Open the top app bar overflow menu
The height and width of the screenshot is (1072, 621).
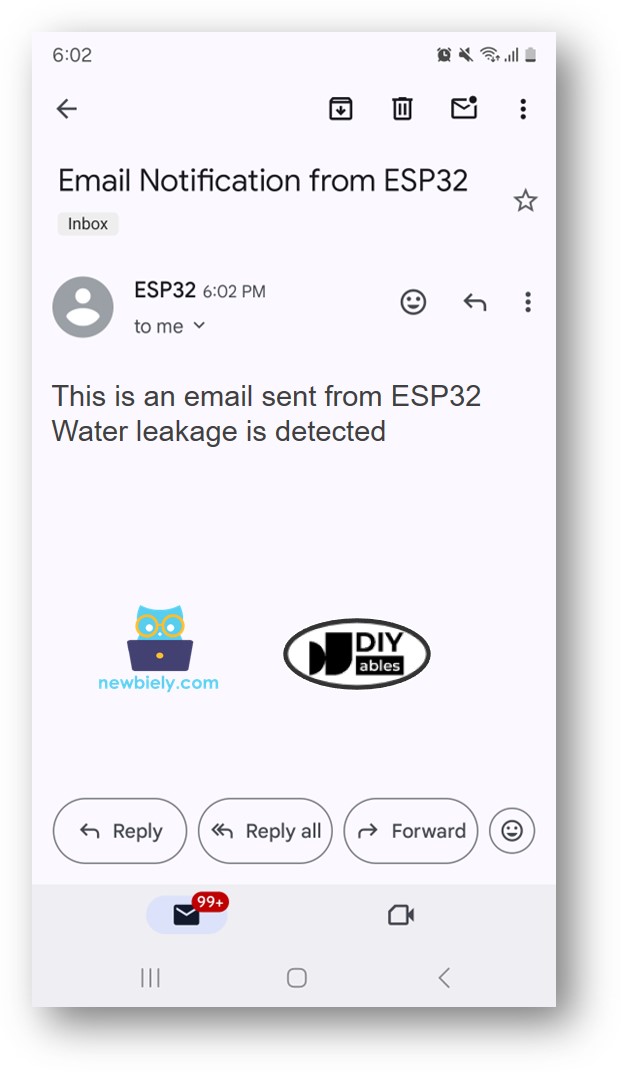[523, 109]
